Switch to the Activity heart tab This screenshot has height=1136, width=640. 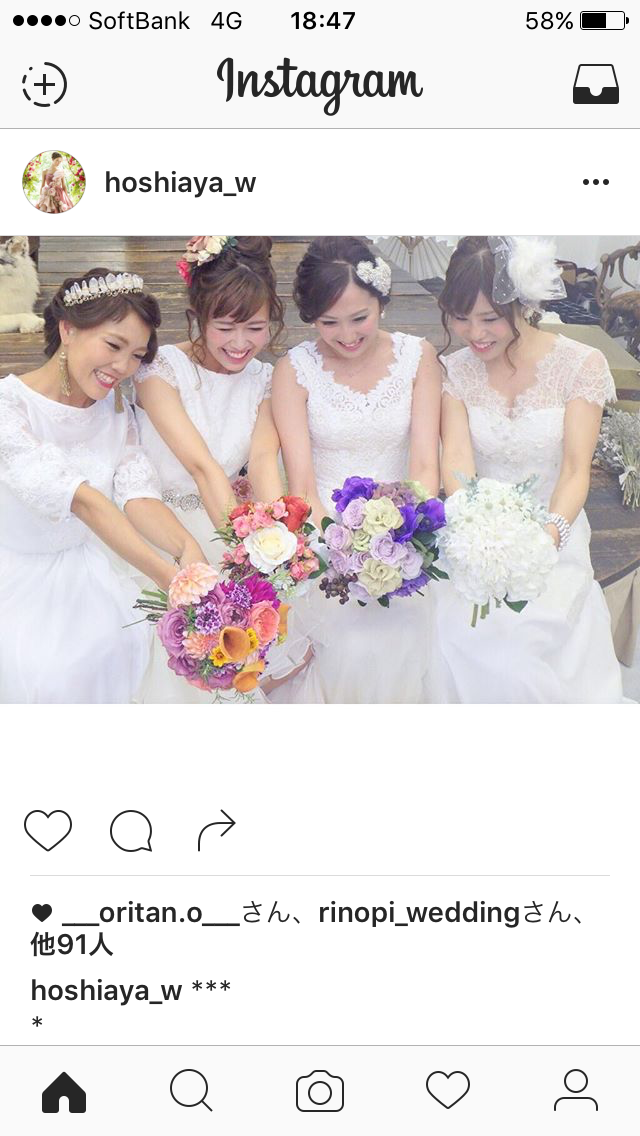click(x=448, y=1090)
